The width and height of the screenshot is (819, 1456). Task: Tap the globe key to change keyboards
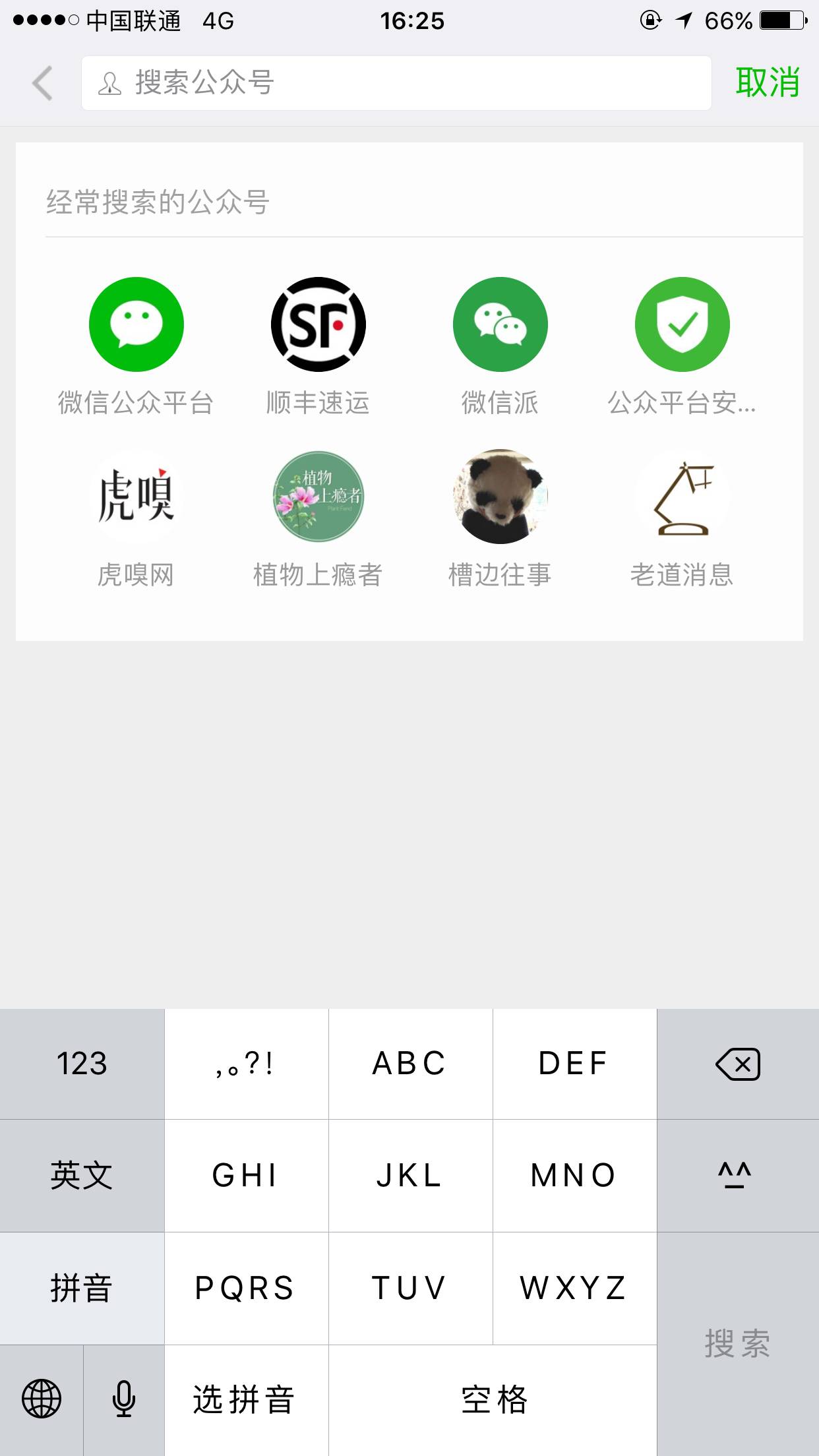point(42,1399)
